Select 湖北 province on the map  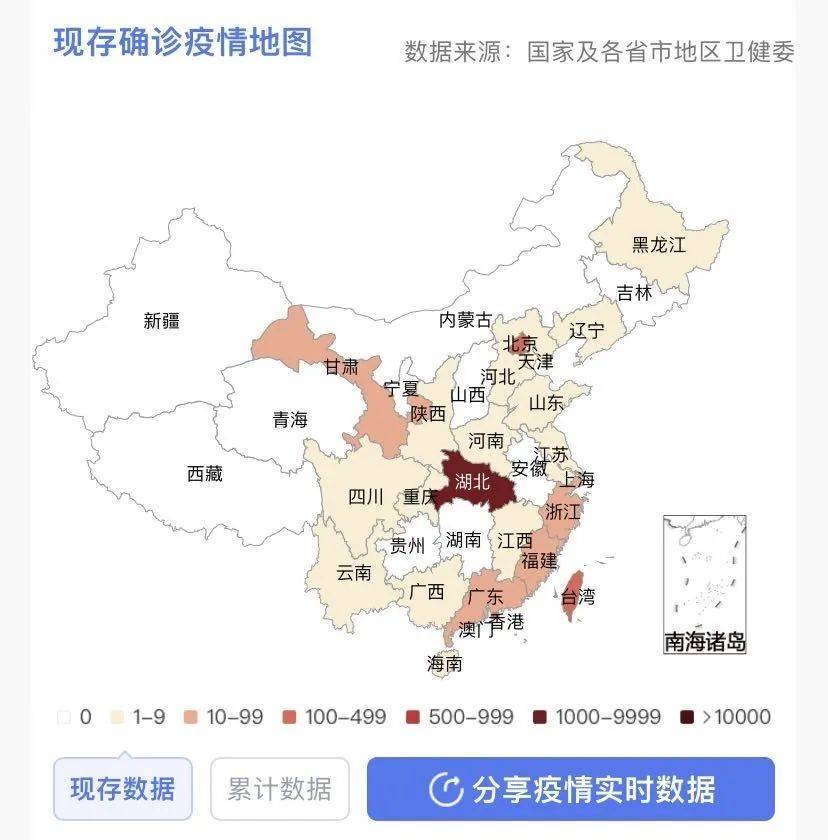(473, 481)
